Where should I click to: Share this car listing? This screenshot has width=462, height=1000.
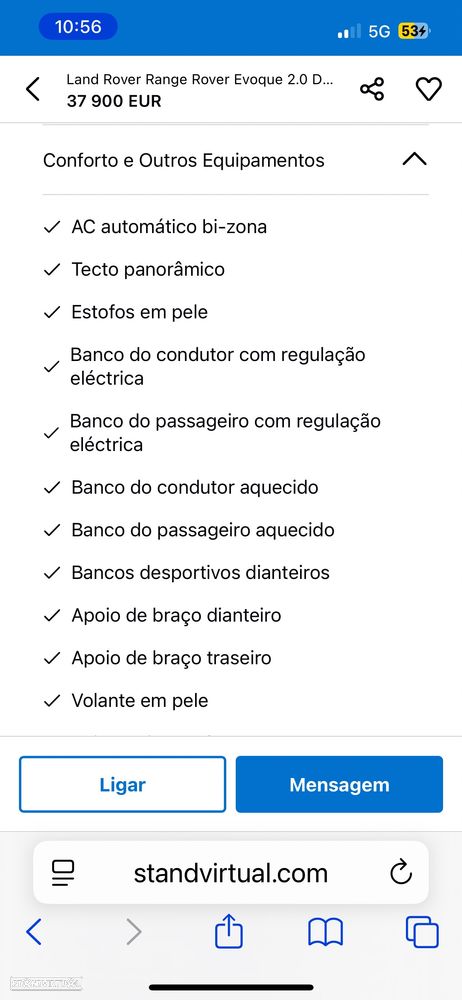coord(372,89)
